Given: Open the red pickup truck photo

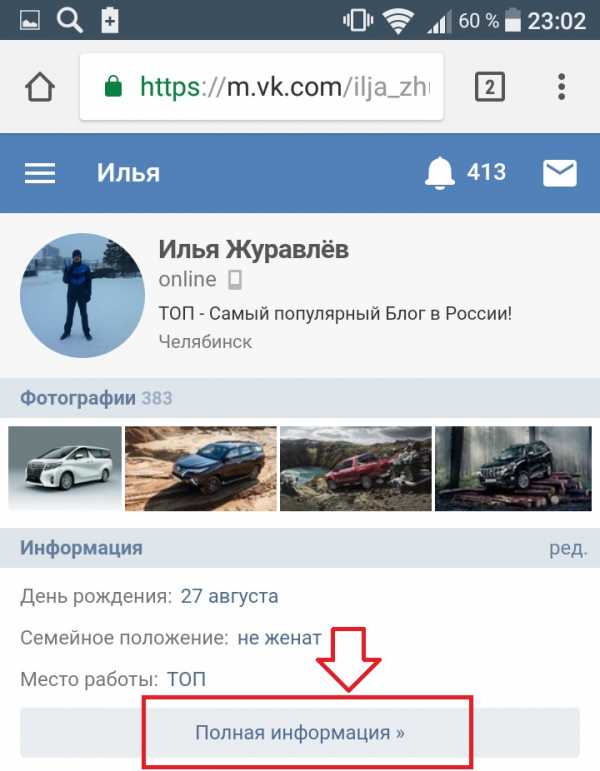Looking at the screenshot, I should click(x=356, y=469).
